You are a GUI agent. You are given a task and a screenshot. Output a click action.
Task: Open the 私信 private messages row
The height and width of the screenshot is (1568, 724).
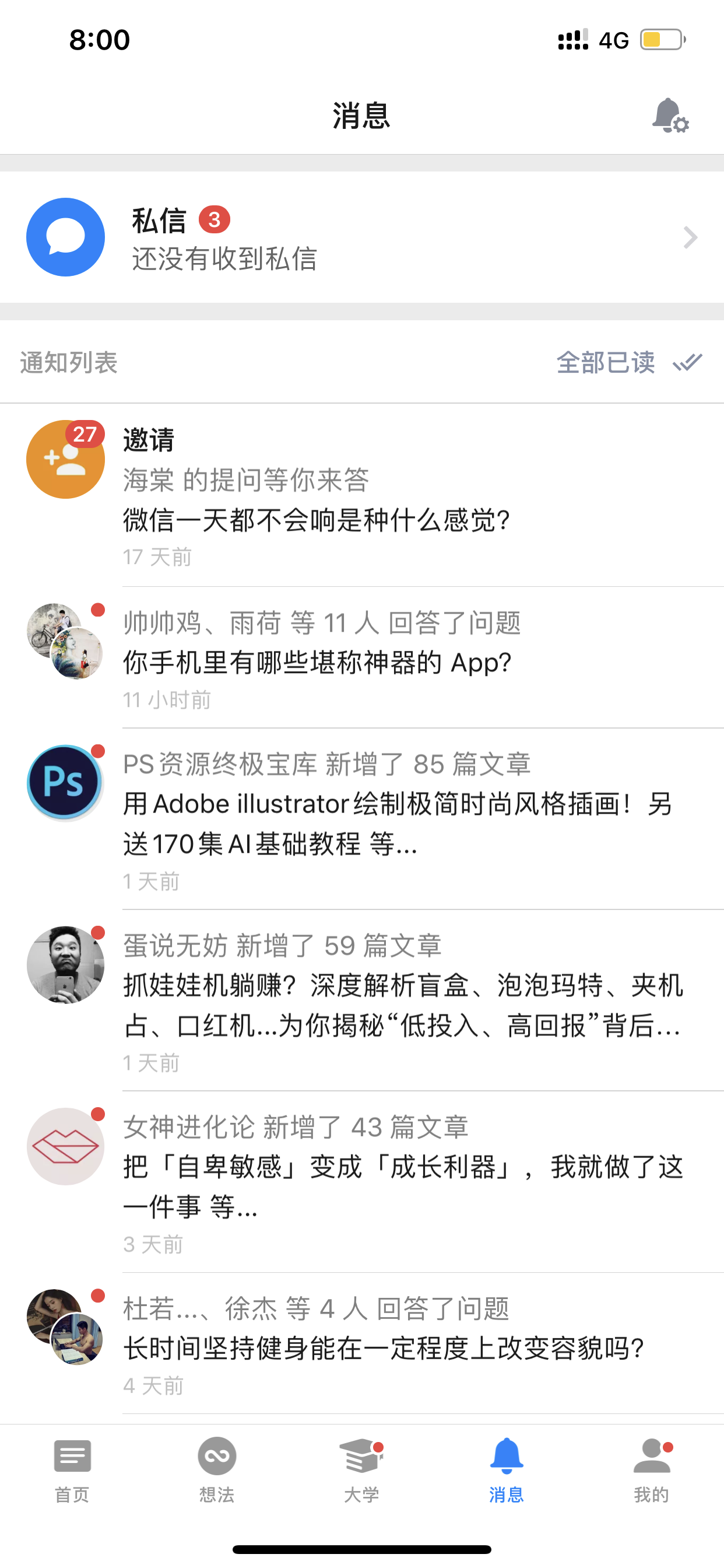tap(362, 237)
